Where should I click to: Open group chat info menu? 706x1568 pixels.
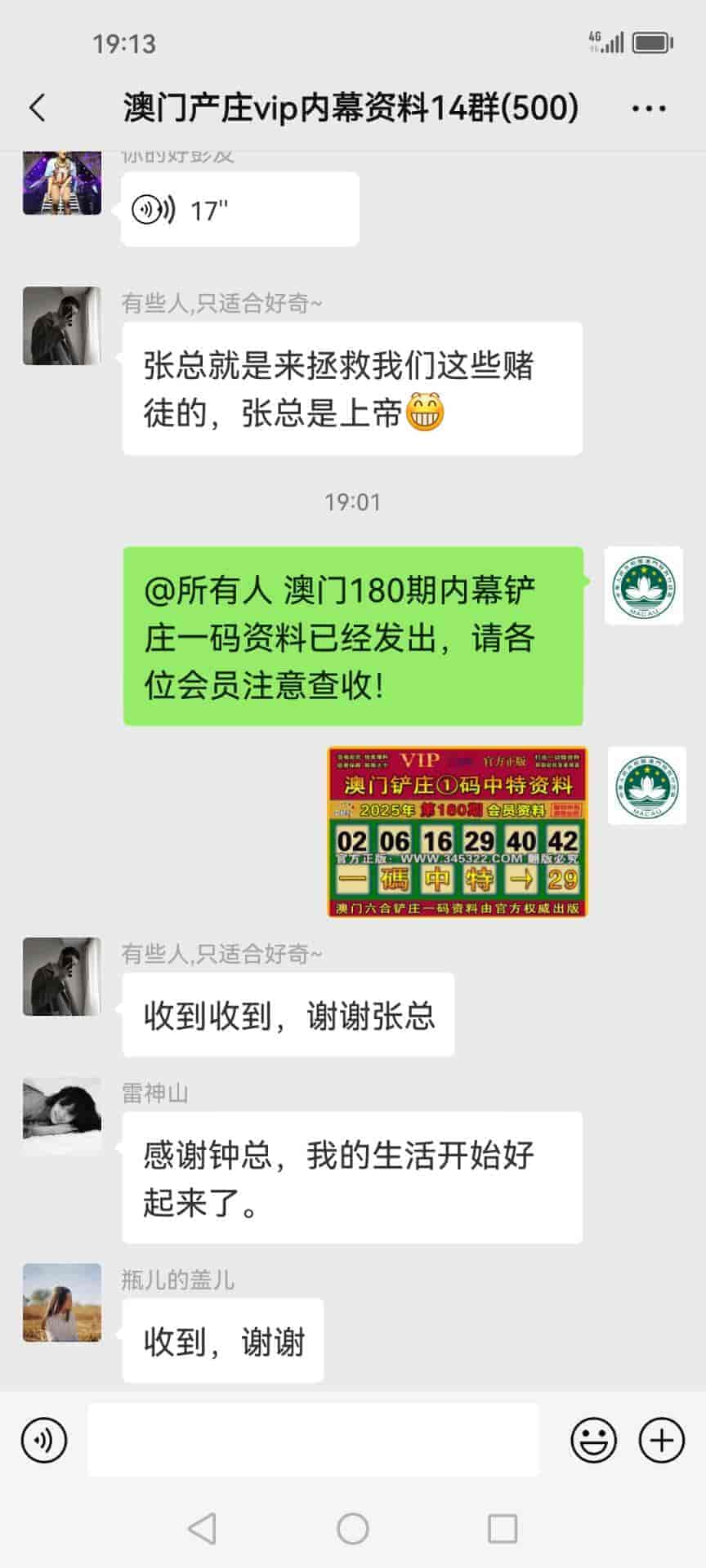point(649,108)
